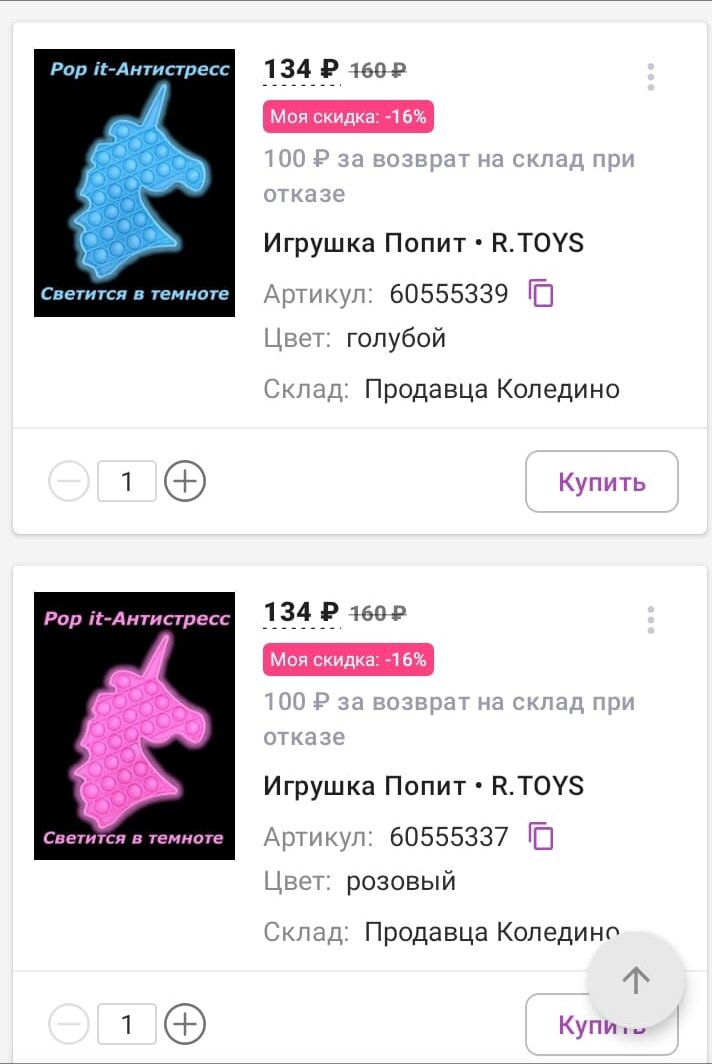
Task: Copy article number 60555337
Action: pos(541,837)
